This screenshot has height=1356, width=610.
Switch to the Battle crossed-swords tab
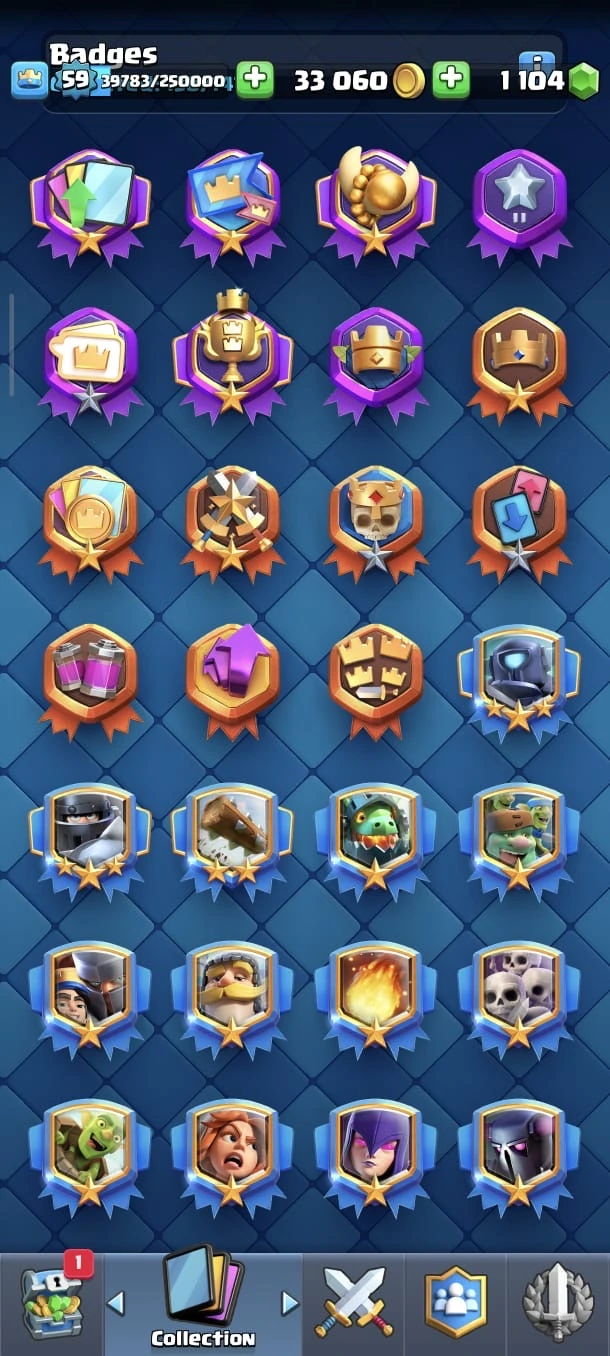tap(355, 1302)
